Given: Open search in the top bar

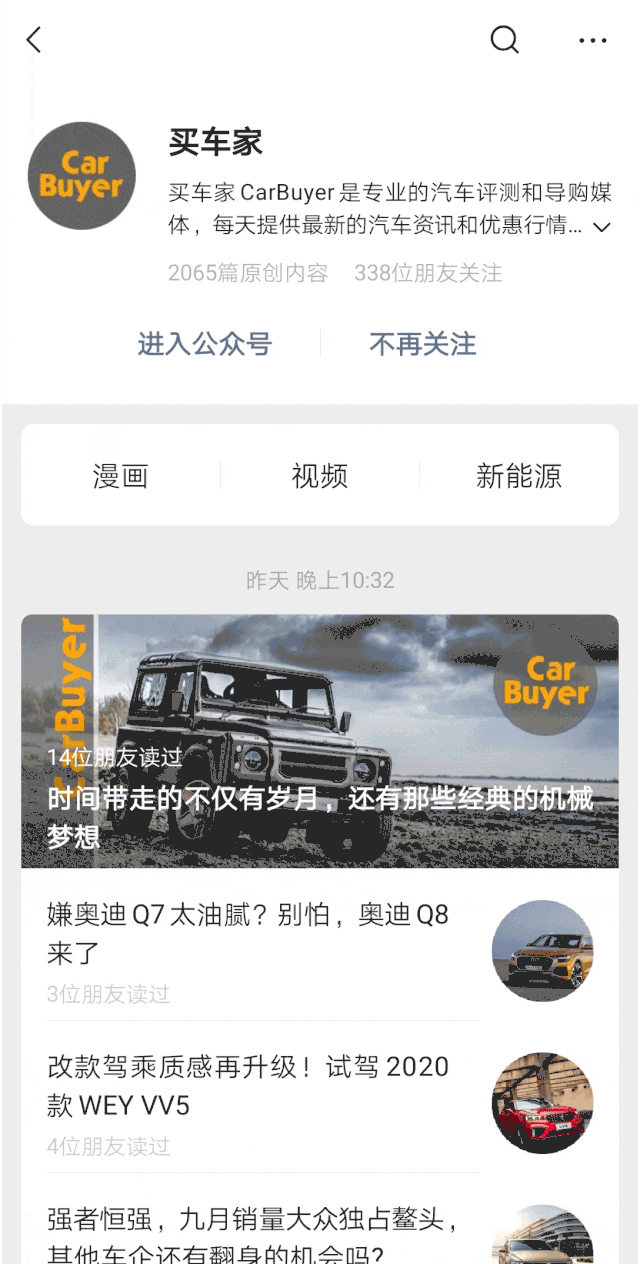Looking at the screenshot, I should 505,40.
